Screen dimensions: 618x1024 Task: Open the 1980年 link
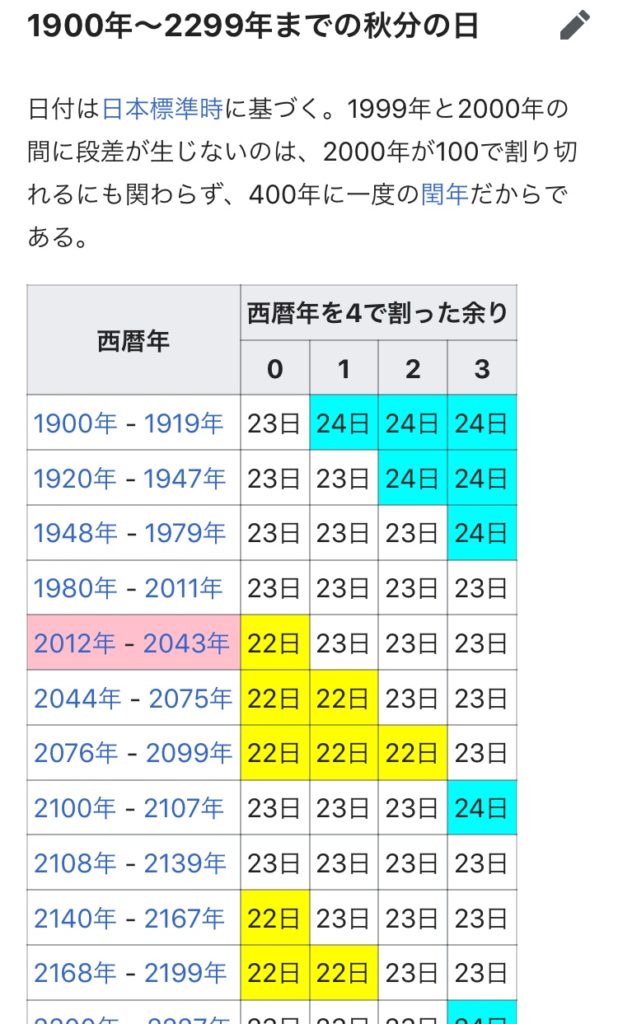[75, 588]
